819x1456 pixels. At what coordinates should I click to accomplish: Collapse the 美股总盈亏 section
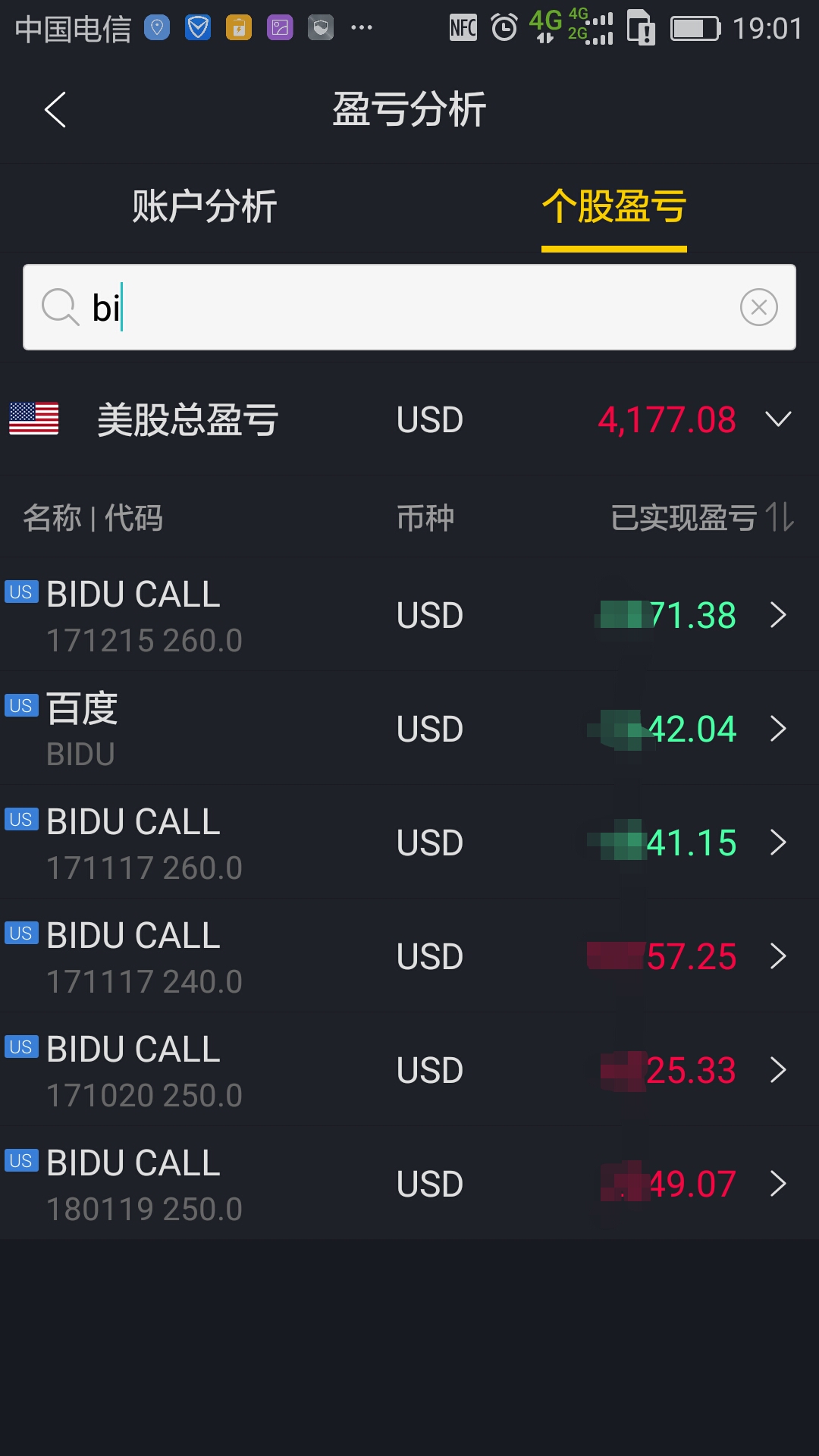778,419
